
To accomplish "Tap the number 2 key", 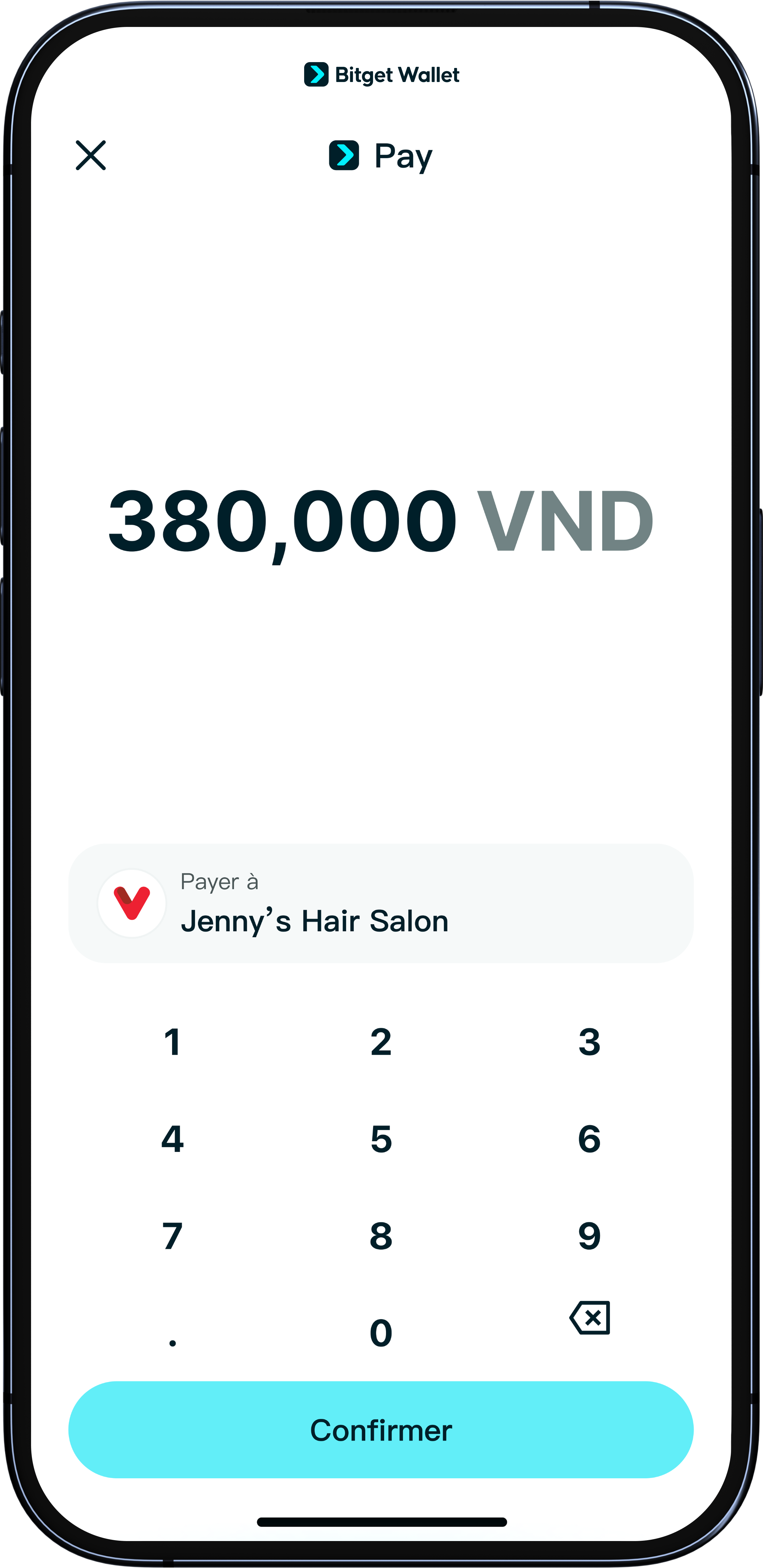I will click(x=381, y=1042).
